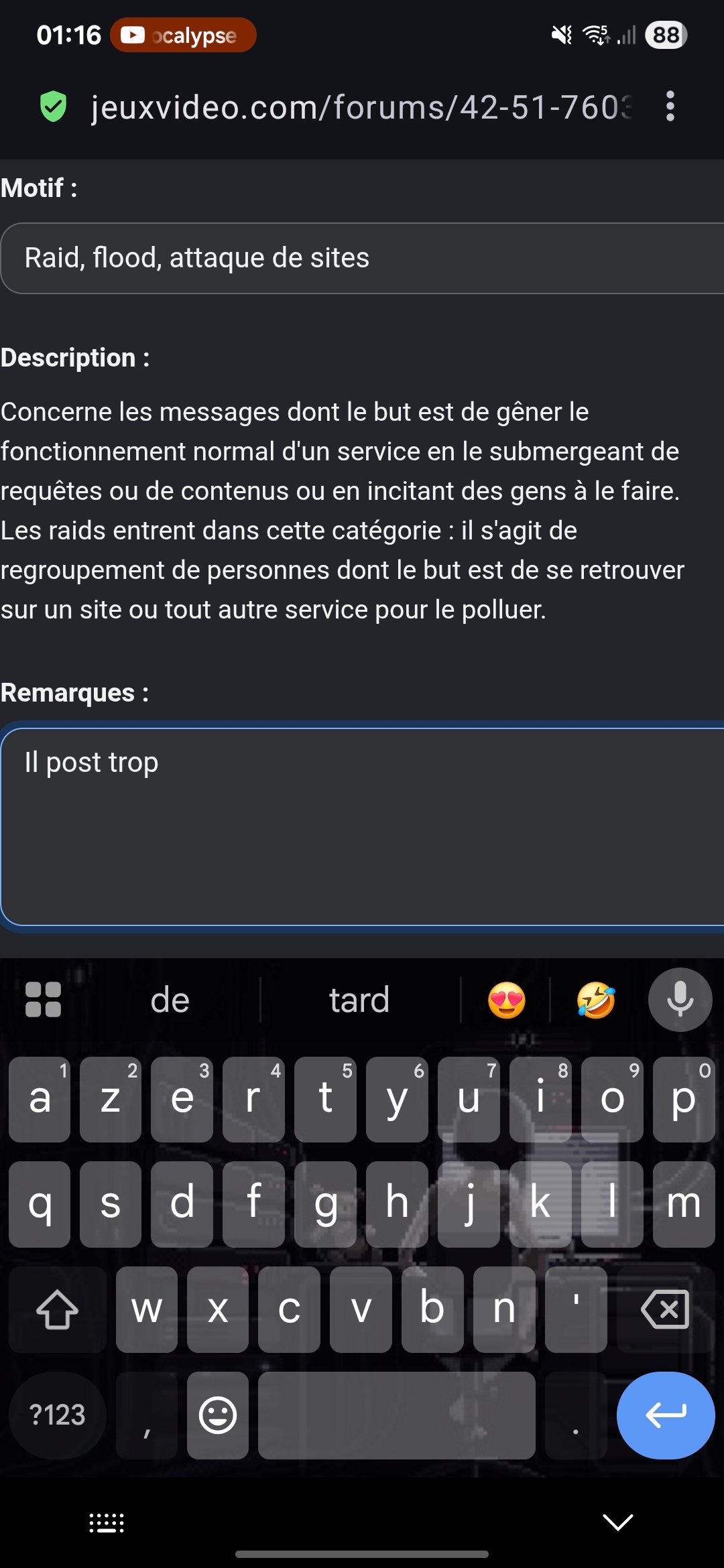This screenshot has width=724, height=1568.
Task: Insert the suggested word "de"
Action: tap(170, 1000)
